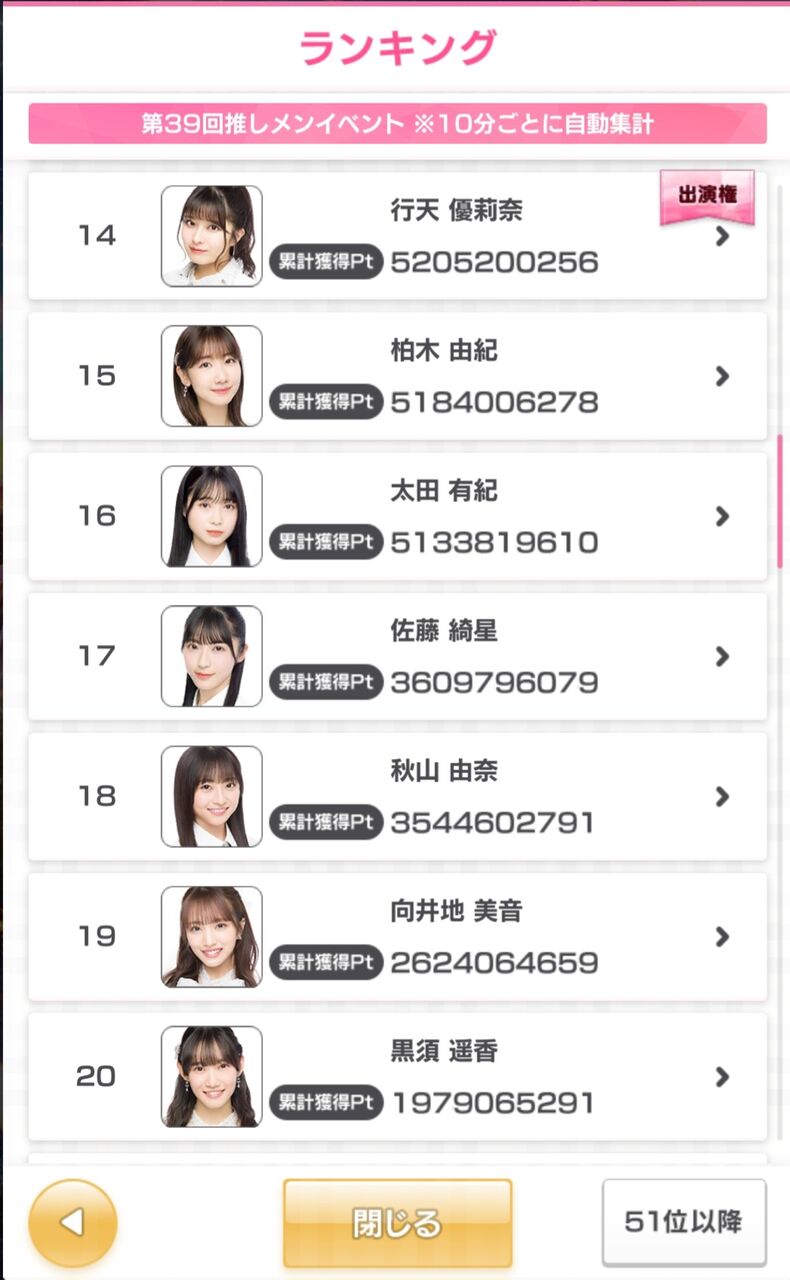The image size is (790, 1280).
Task: Show ranks from 51位以降
Action: pos(684,1222)
